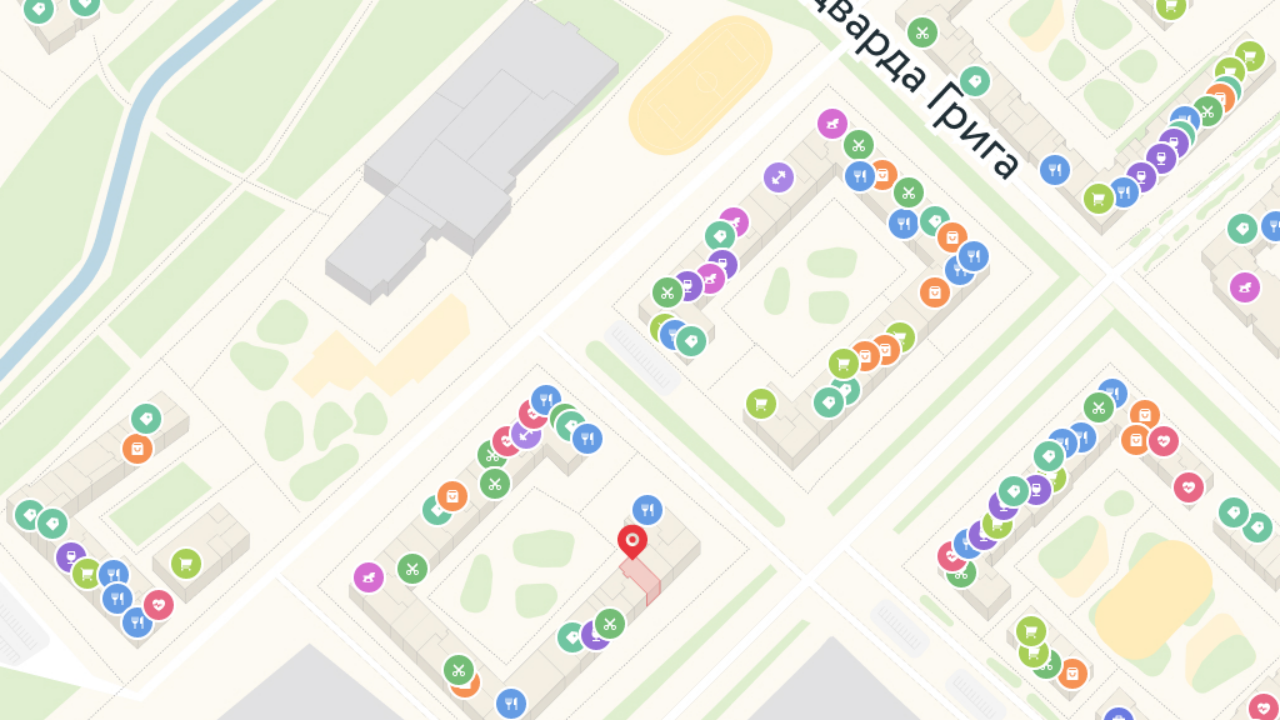Select the lime cart marker on the small left-side building
1280x720 pixels.
point(186,564)
